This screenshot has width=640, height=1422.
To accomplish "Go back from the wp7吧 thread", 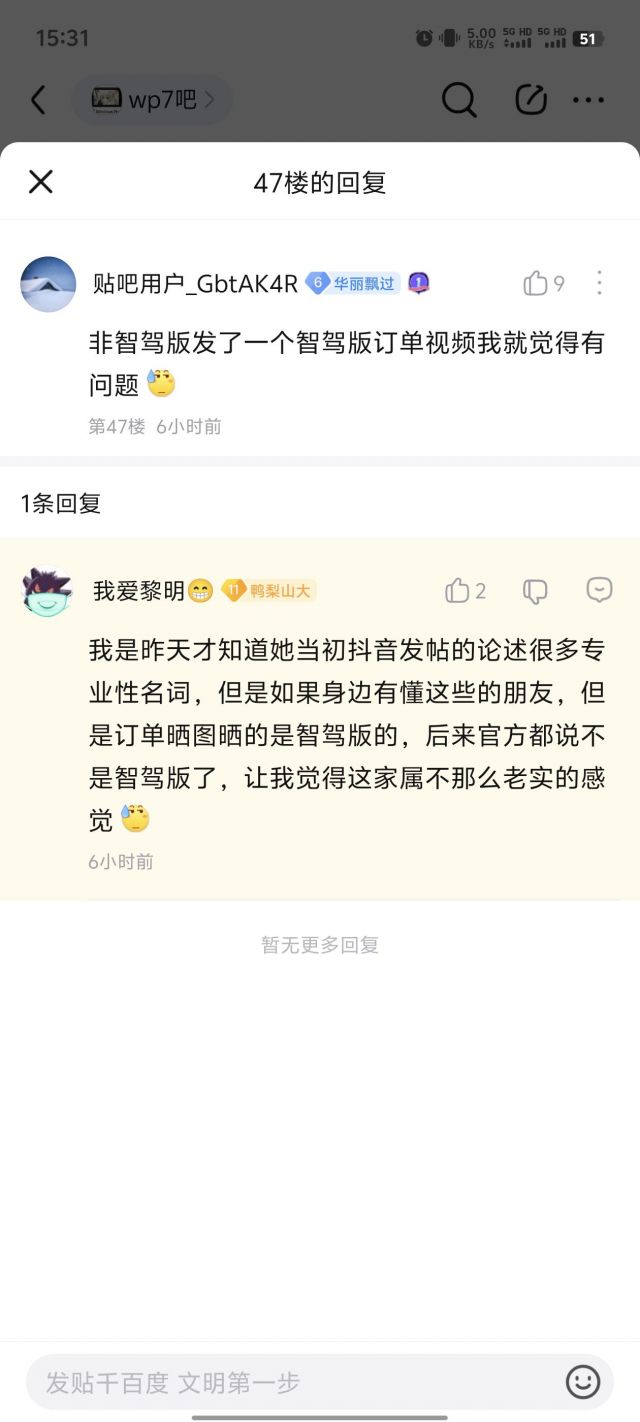I will point(38,100).
